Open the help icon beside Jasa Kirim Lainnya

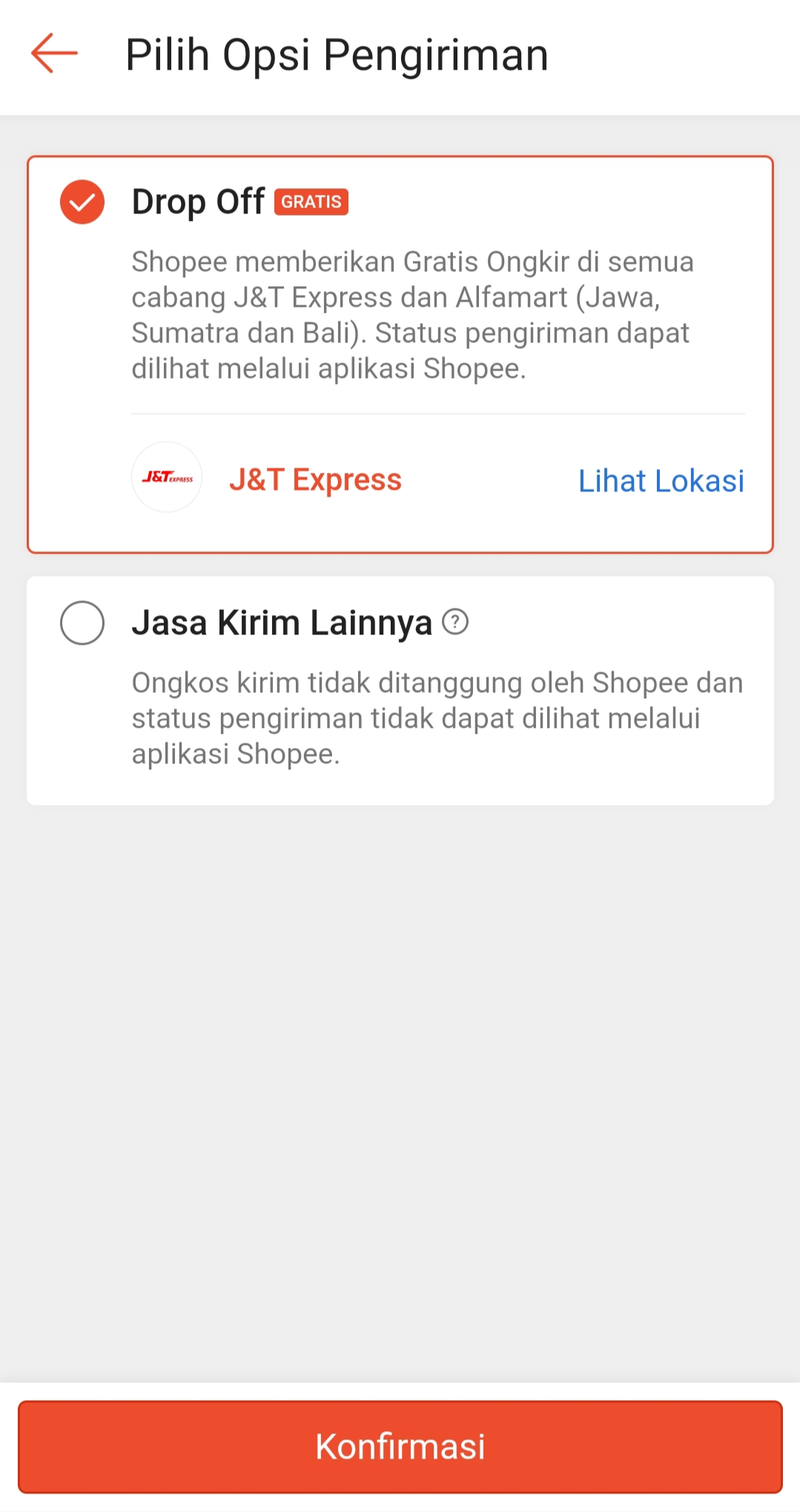pyautogui.click(x=455, y=622)
